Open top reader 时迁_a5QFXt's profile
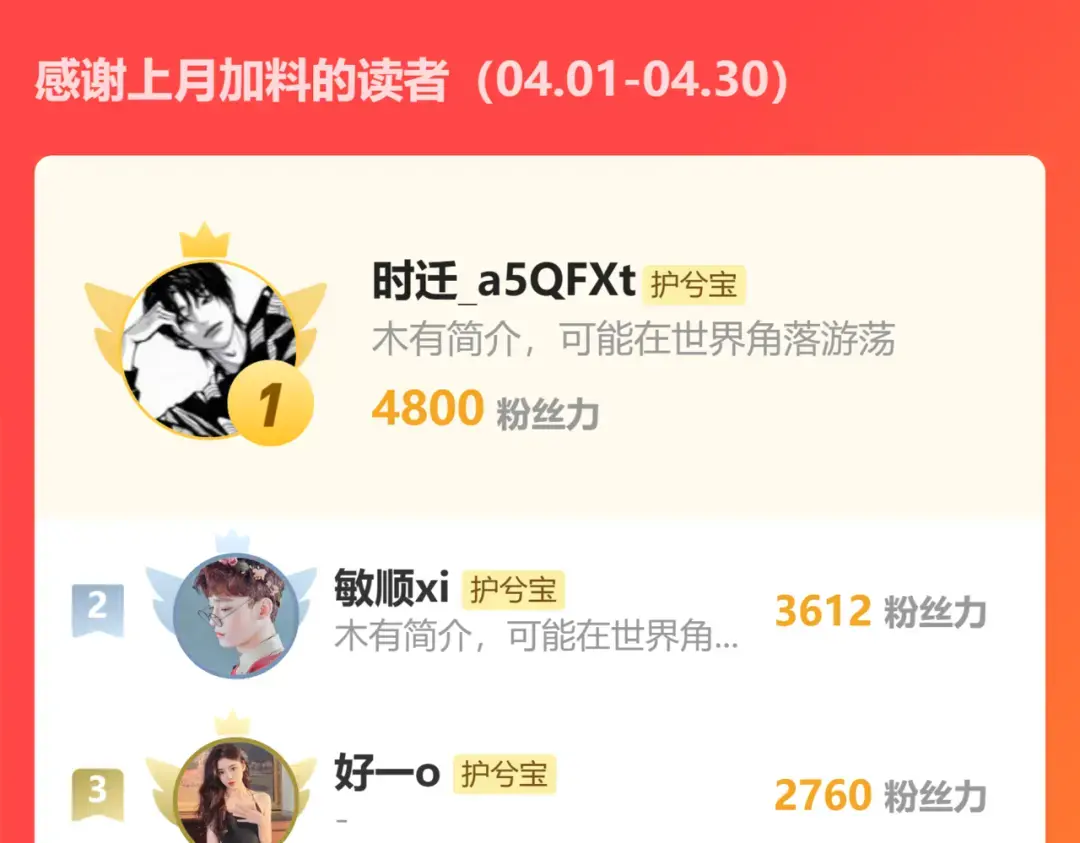1080x843 pixels. pyautogui.click(x=539, y=337)
